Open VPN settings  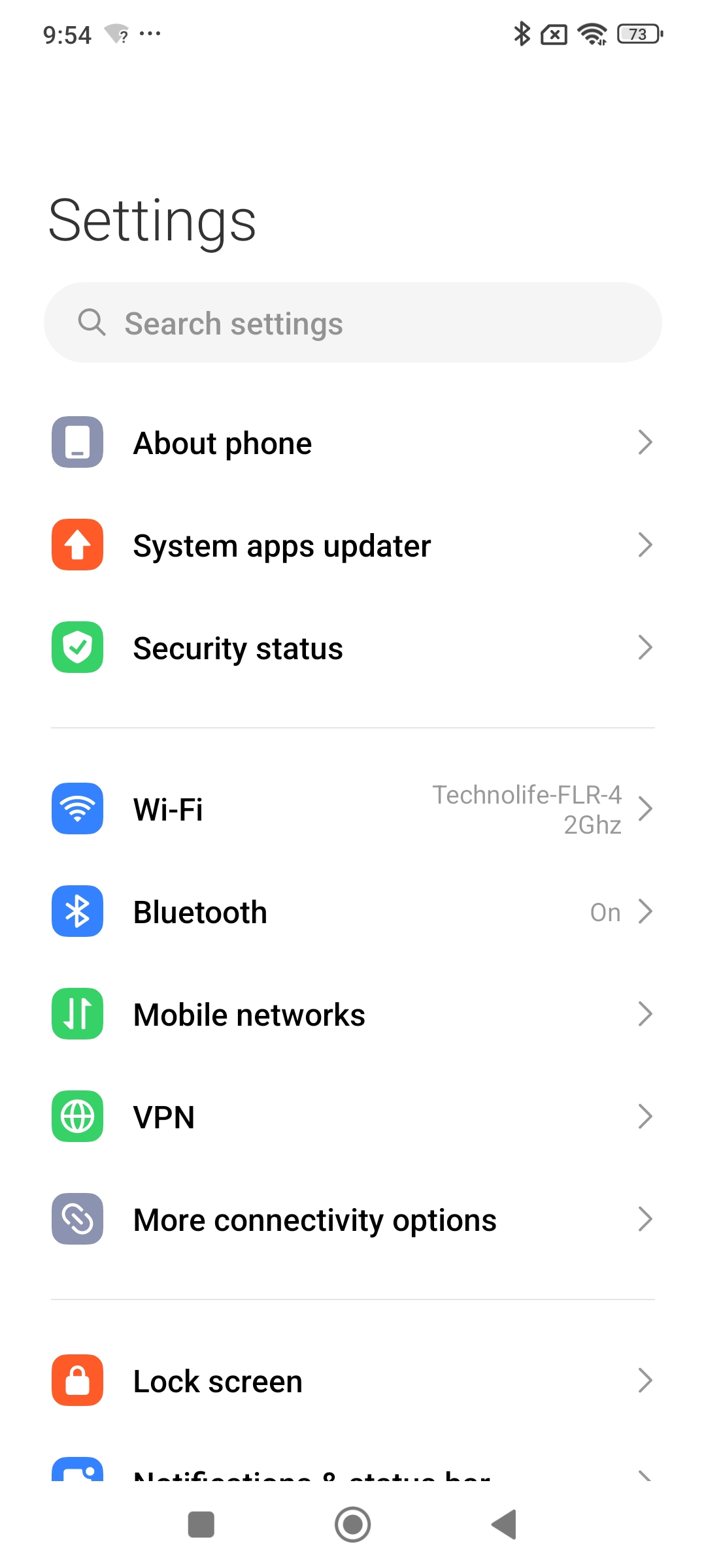point(353,1117)
